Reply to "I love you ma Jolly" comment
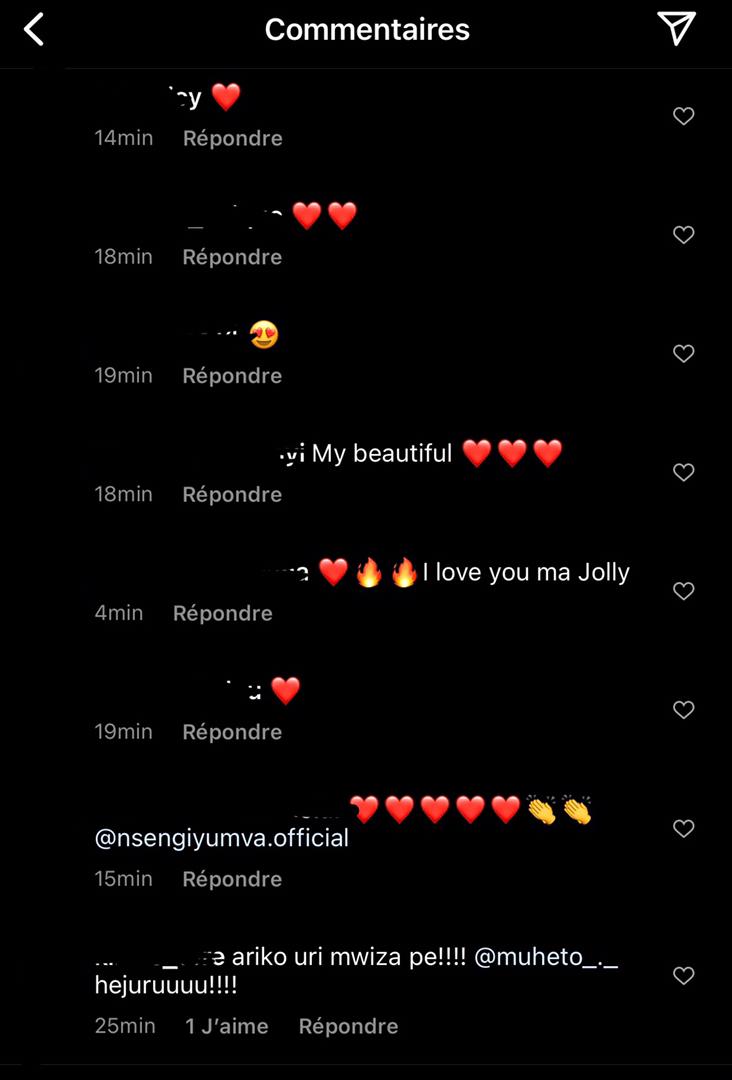Viewport: 732px width, 1080px height. point(222,613)
